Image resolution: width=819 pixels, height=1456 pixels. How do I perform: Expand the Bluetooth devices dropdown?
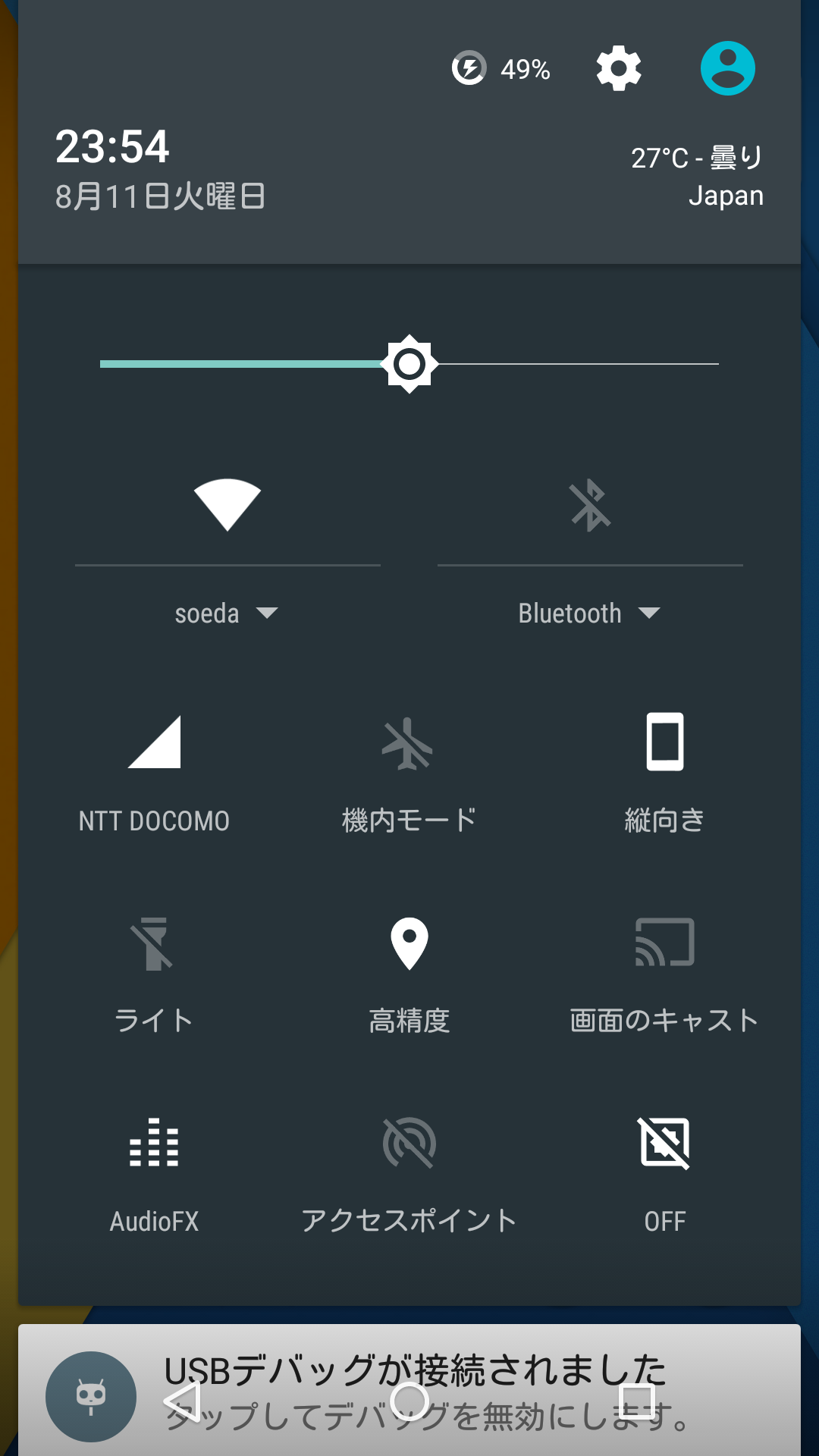click(x=589, y=613)
